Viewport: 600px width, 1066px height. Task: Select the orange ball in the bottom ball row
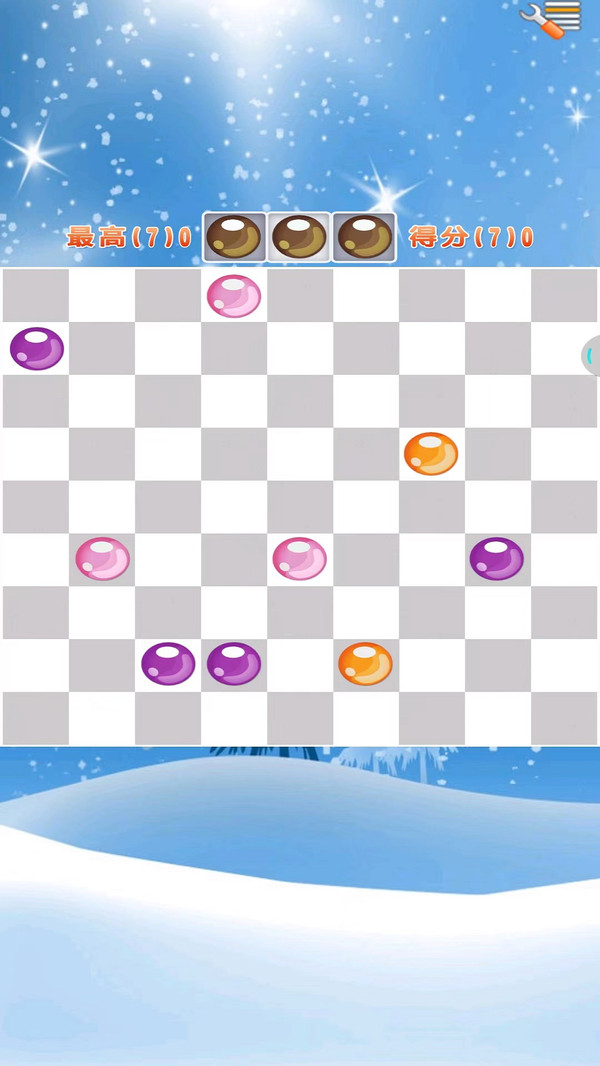(x=365, y=664)
